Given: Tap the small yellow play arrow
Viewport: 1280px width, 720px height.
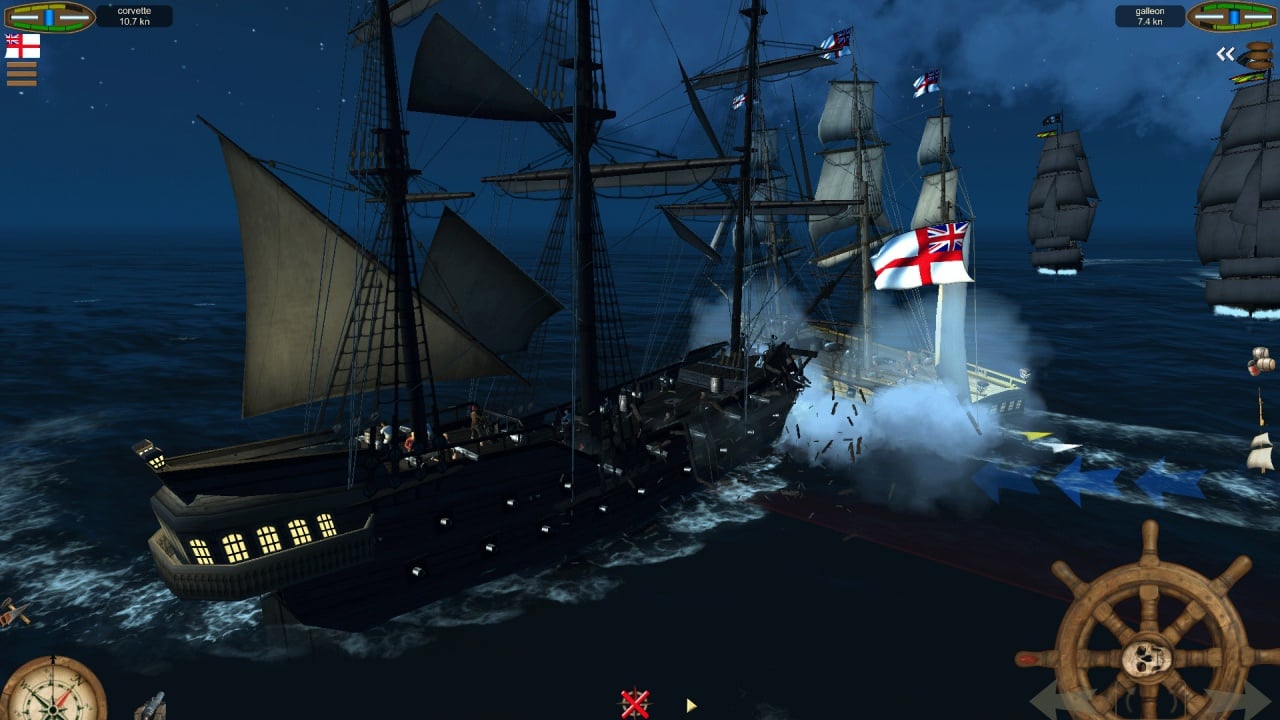Looking at the screenshot, I should coord(691,705).
